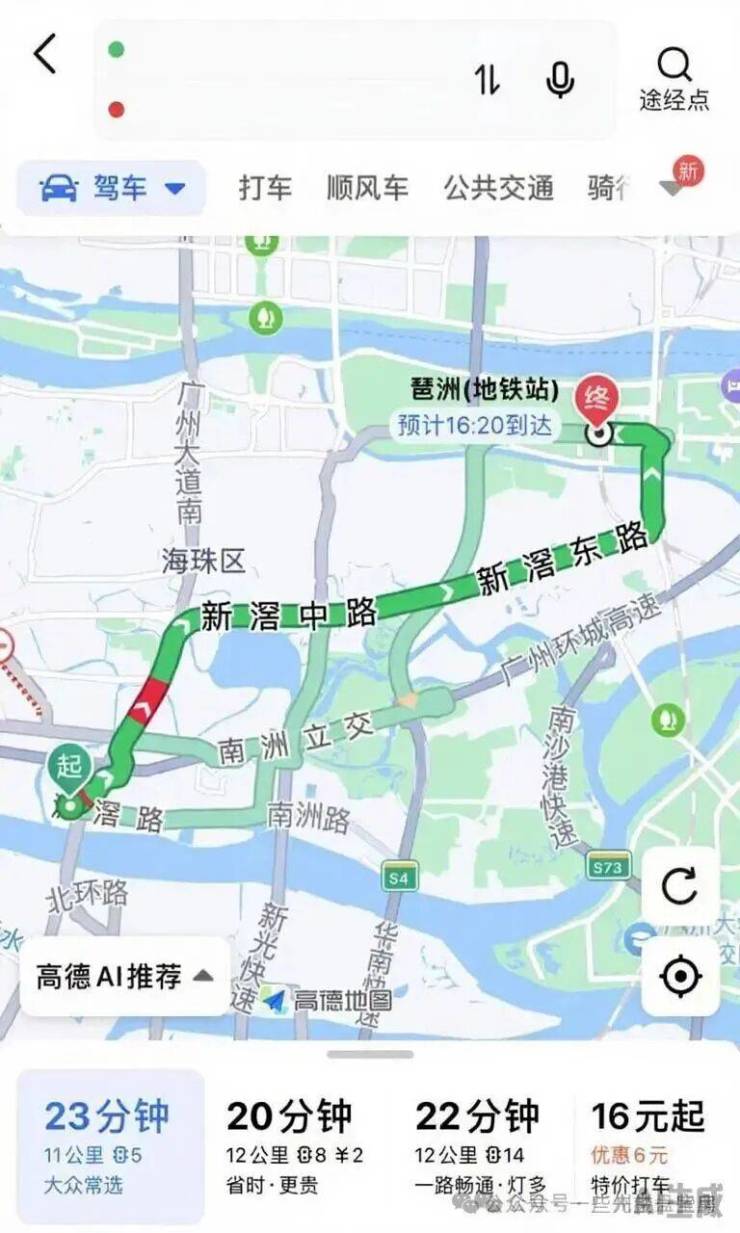Choose the 23分钟 大众常选 route
740x1233 pixels.
coord(110,1145)
